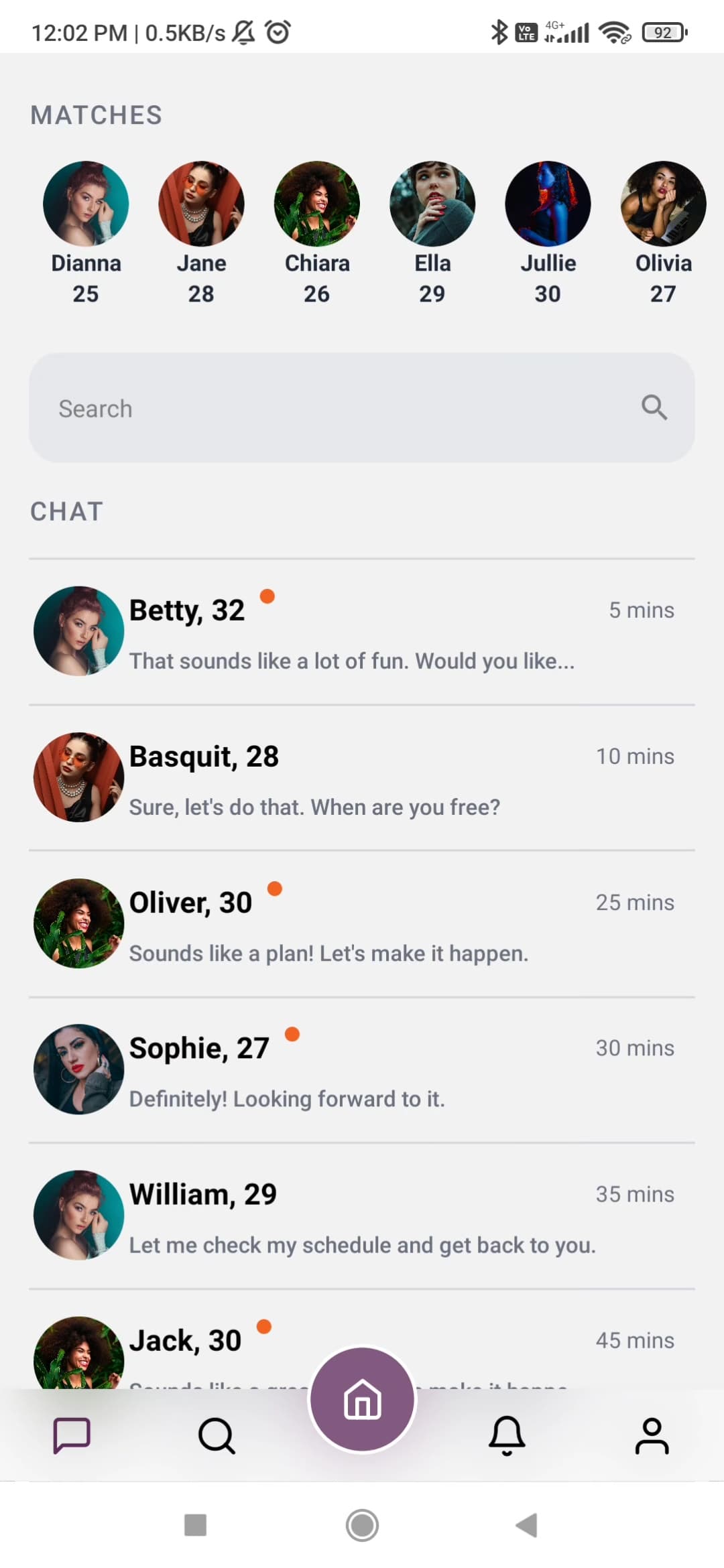Go to the search tab
This screenshot has width=724, height=1568.
(x=217, y=1435)
